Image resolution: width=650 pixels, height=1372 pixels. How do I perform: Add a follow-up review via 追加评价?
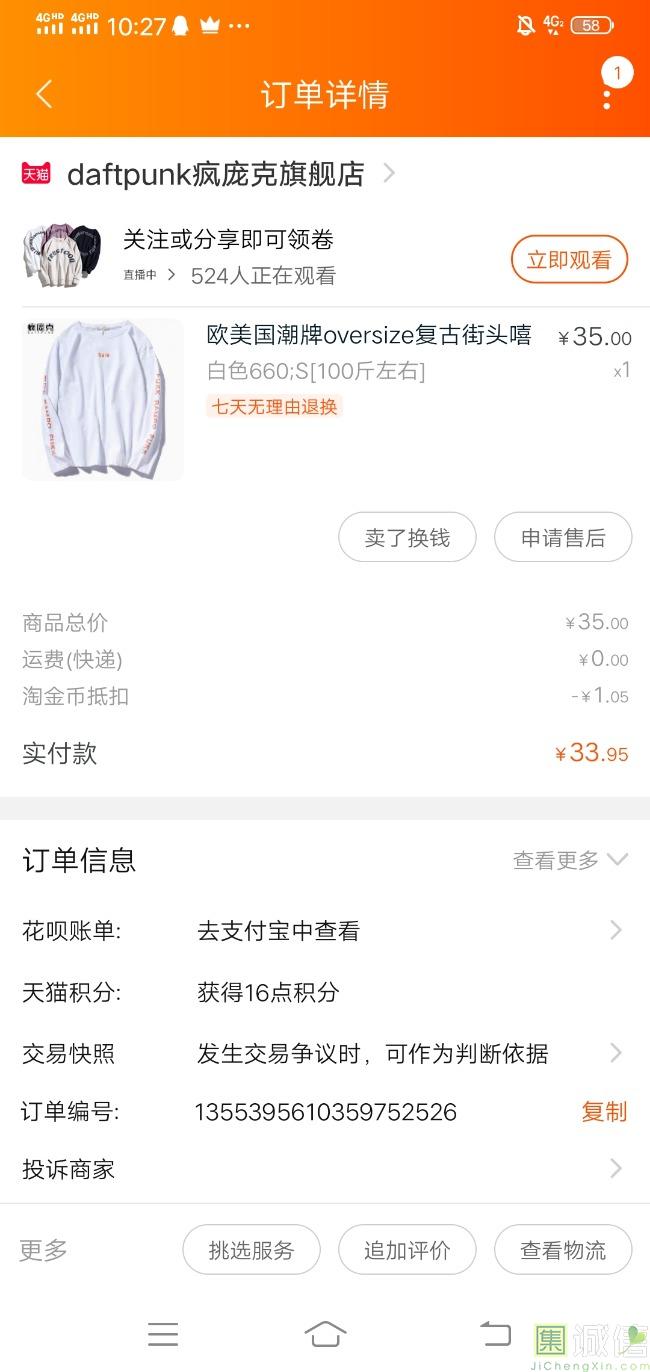coord(407,1250)
